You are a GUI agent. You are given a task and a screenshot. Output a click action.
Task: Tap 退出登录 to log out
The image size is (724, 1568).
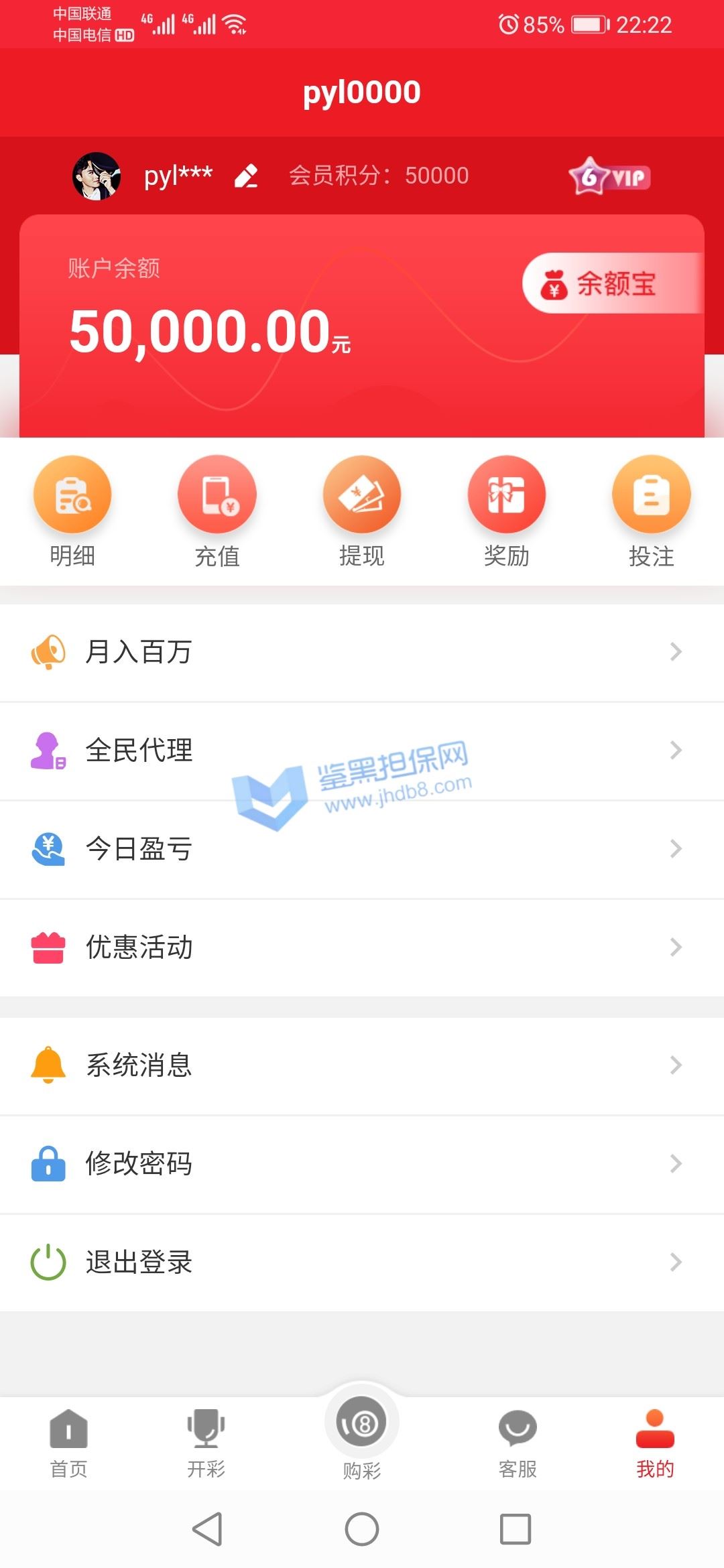pyautogui.click(x=362, y=1262)
